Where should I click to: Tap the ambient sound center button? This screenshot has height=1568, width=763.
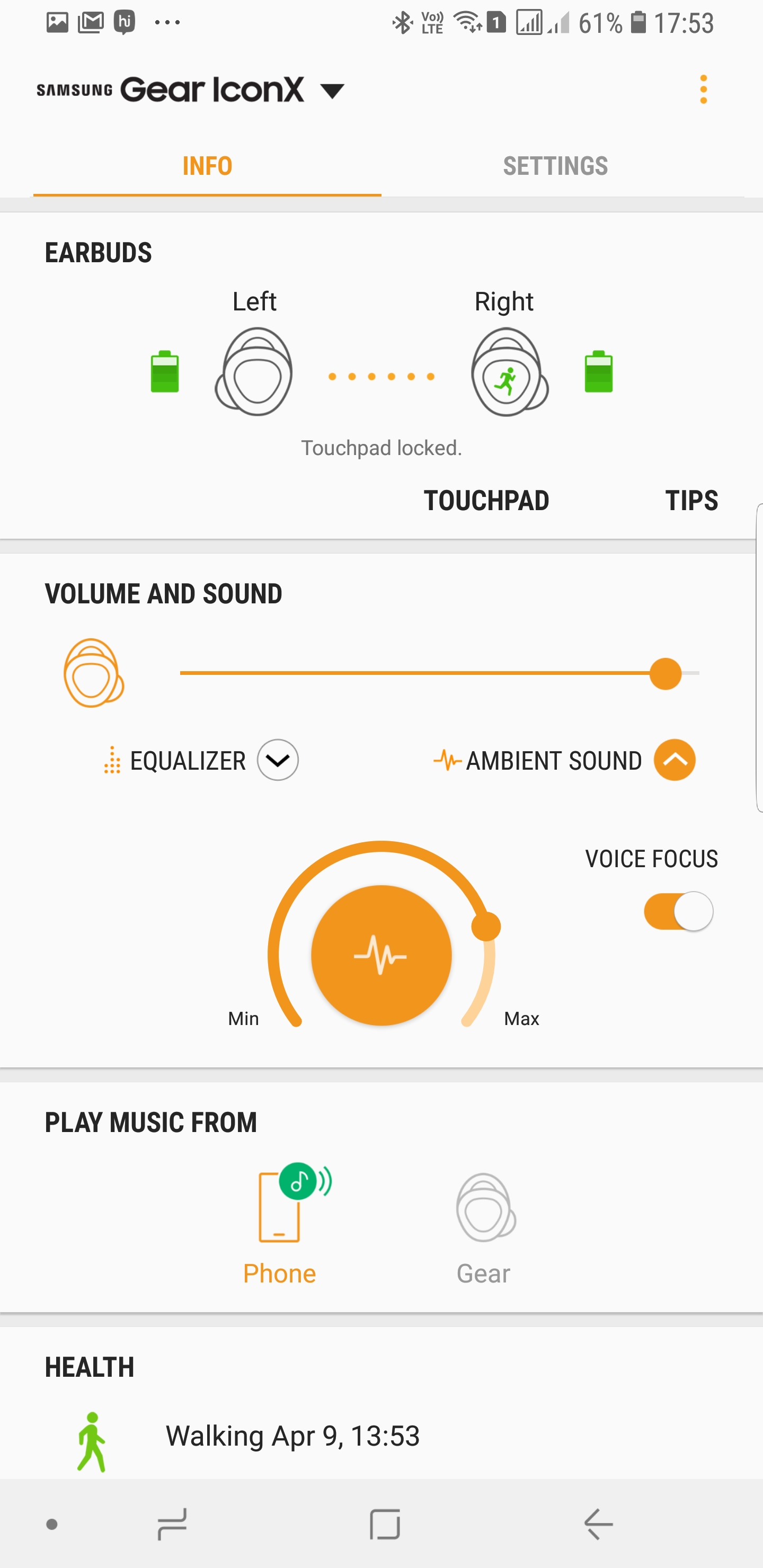381,955
